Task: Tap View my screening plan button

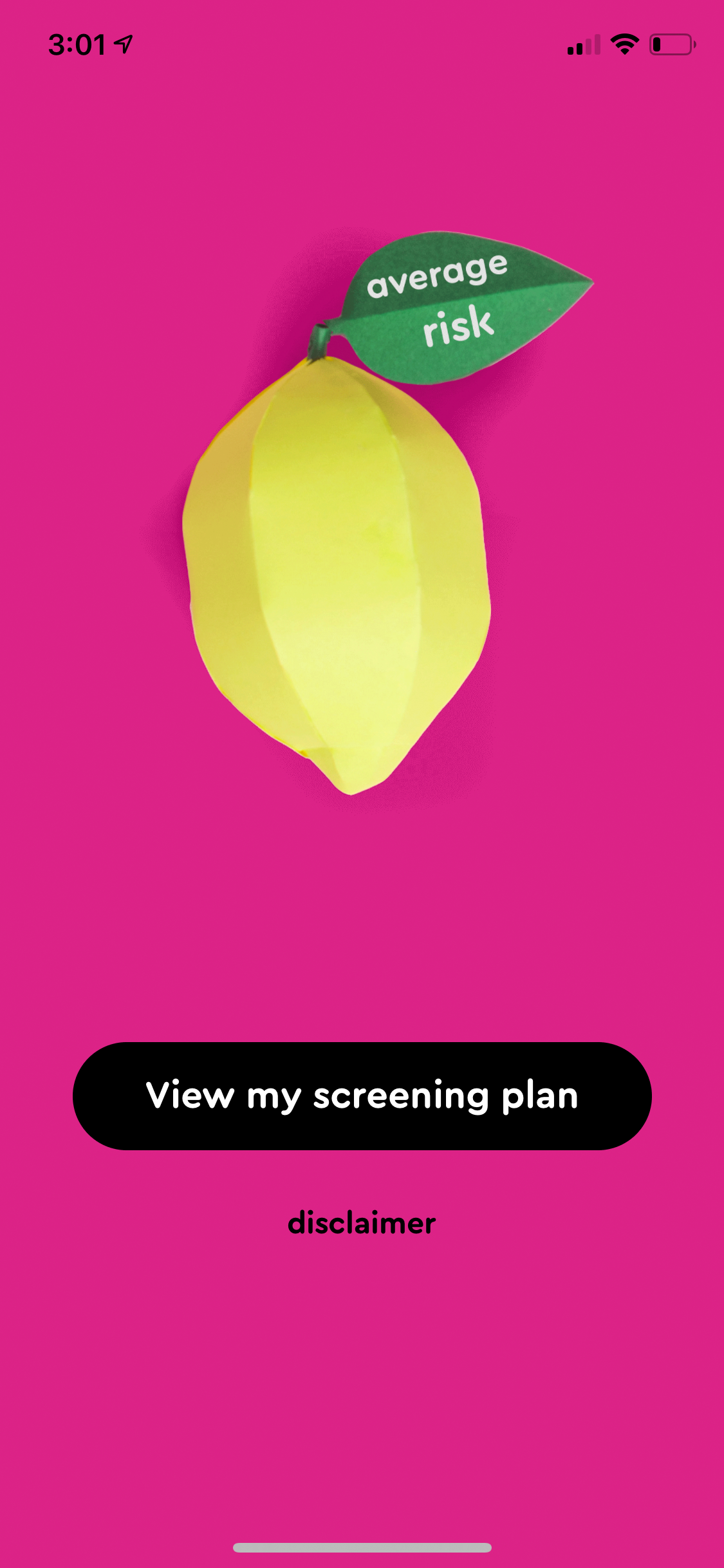Action: (362, 1096)
